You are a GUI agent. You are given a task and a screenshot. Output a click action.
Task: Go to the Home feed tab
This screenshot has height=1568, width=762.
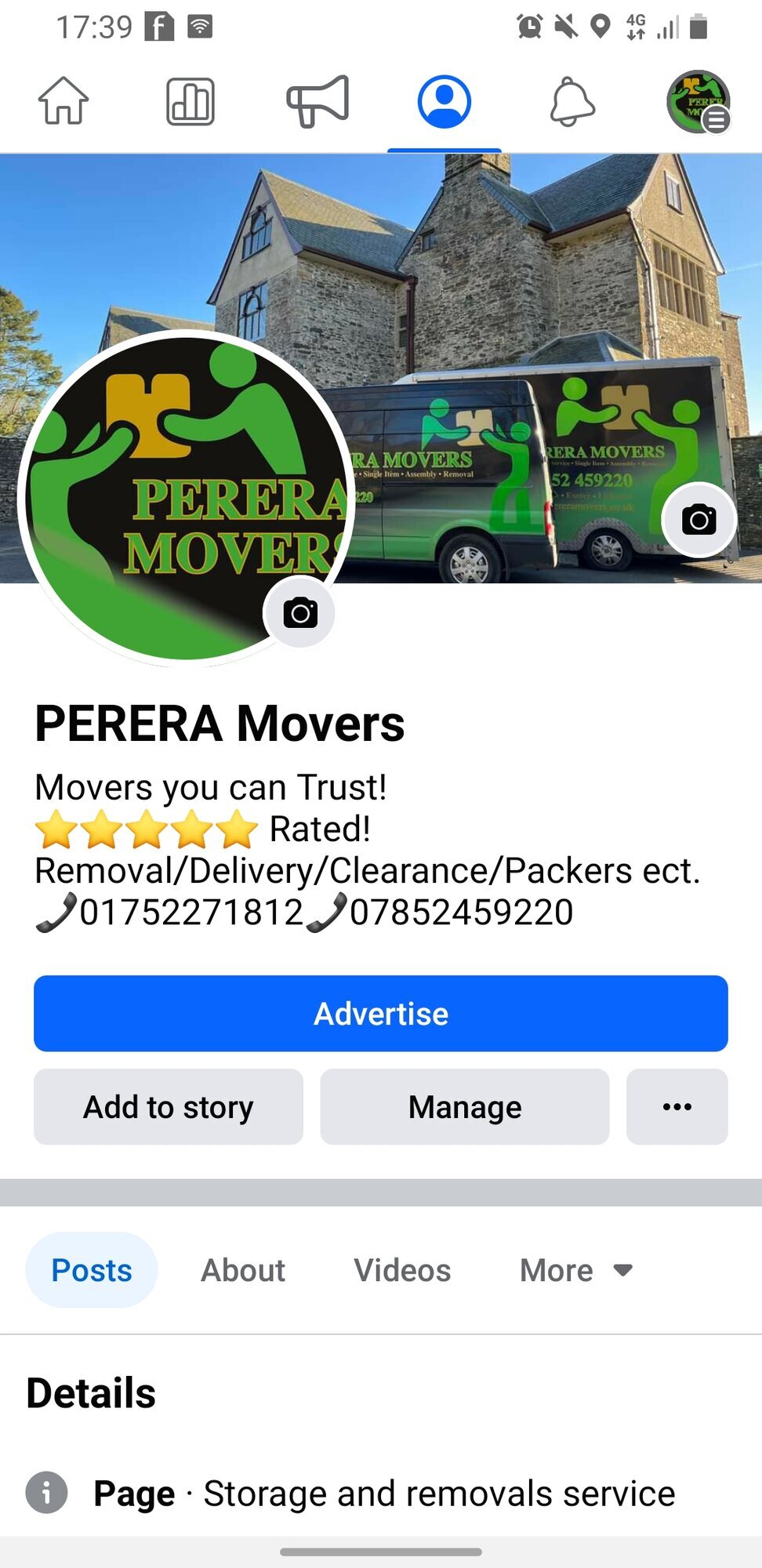click(63, 101)
